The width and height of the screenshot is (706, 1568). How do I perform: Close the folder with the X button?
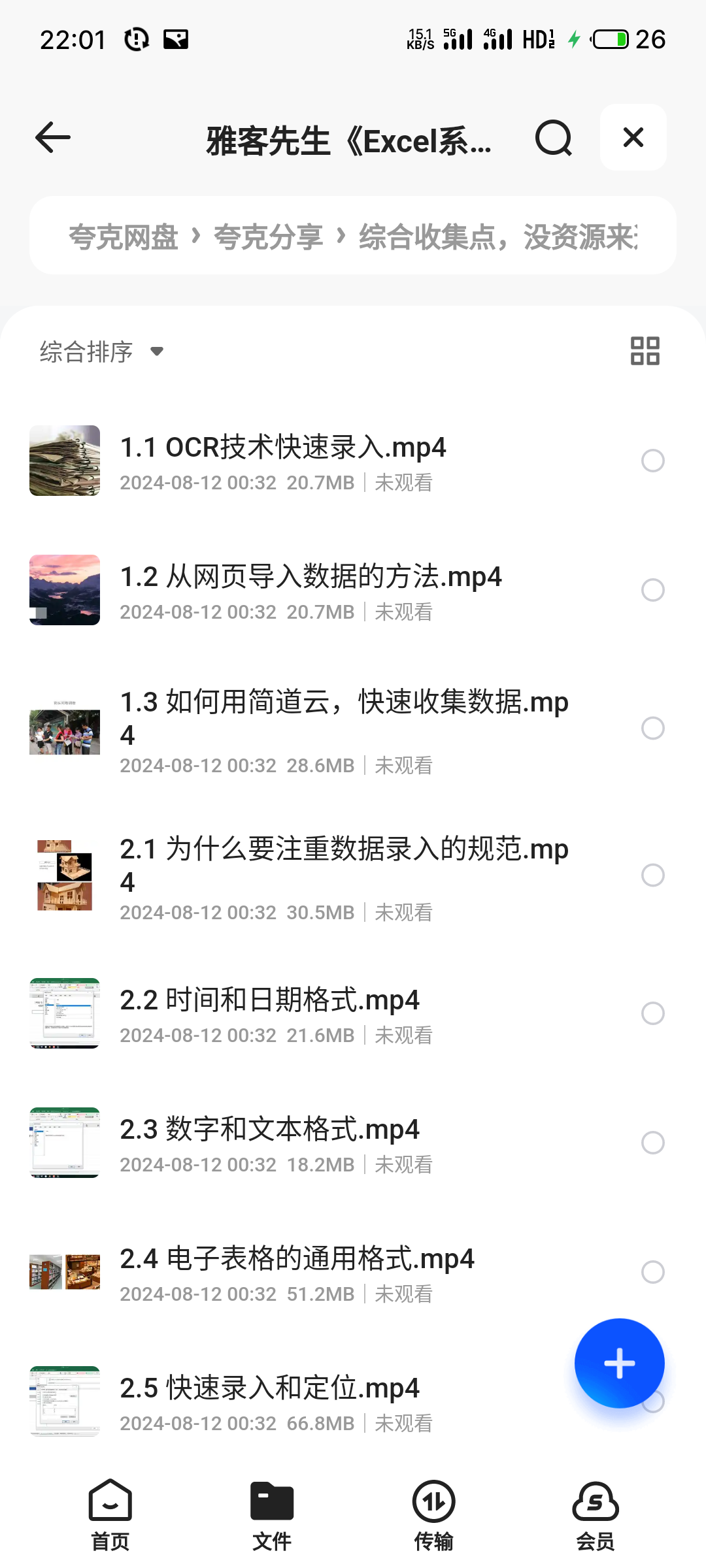tap(633, 138)
